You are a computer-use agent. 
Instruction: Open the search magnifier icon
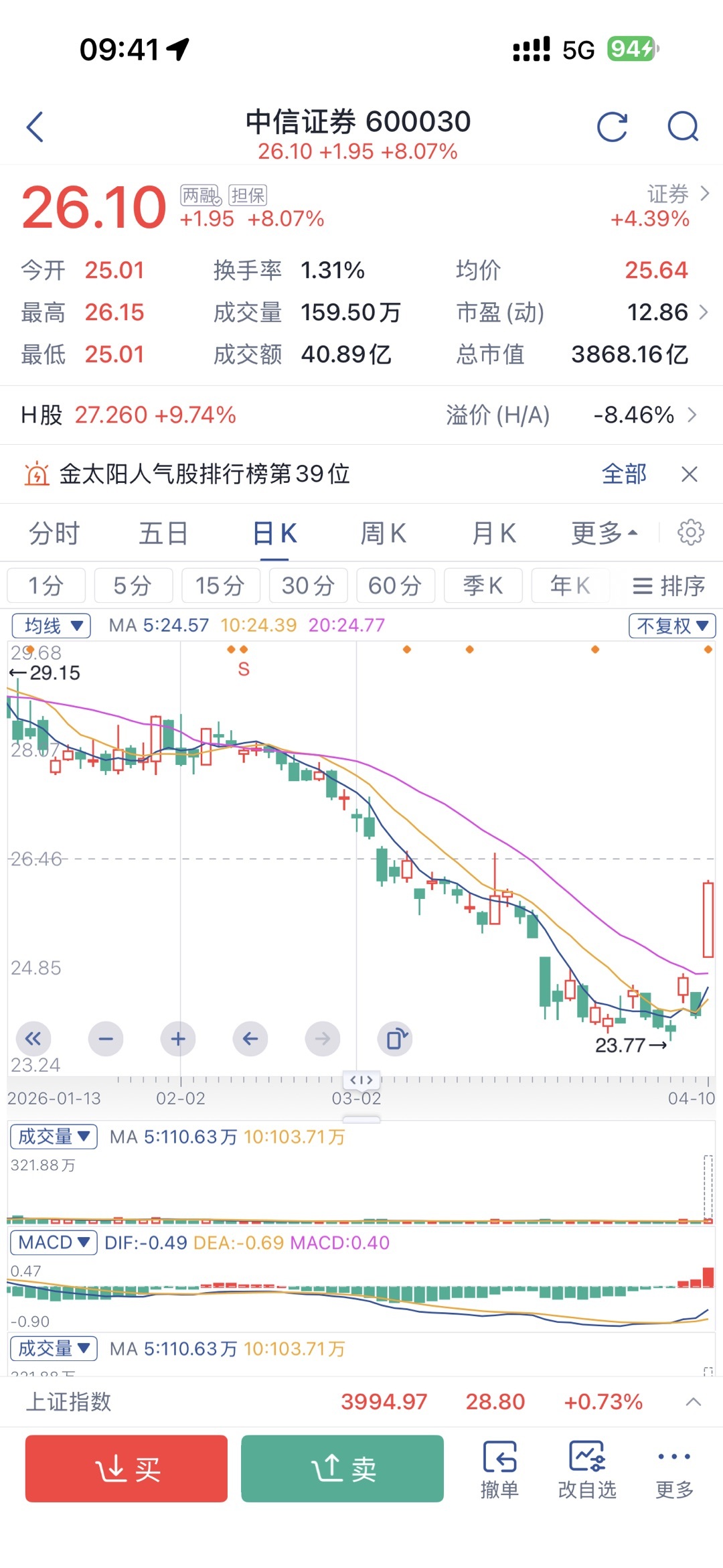click(x=683, y=127)
